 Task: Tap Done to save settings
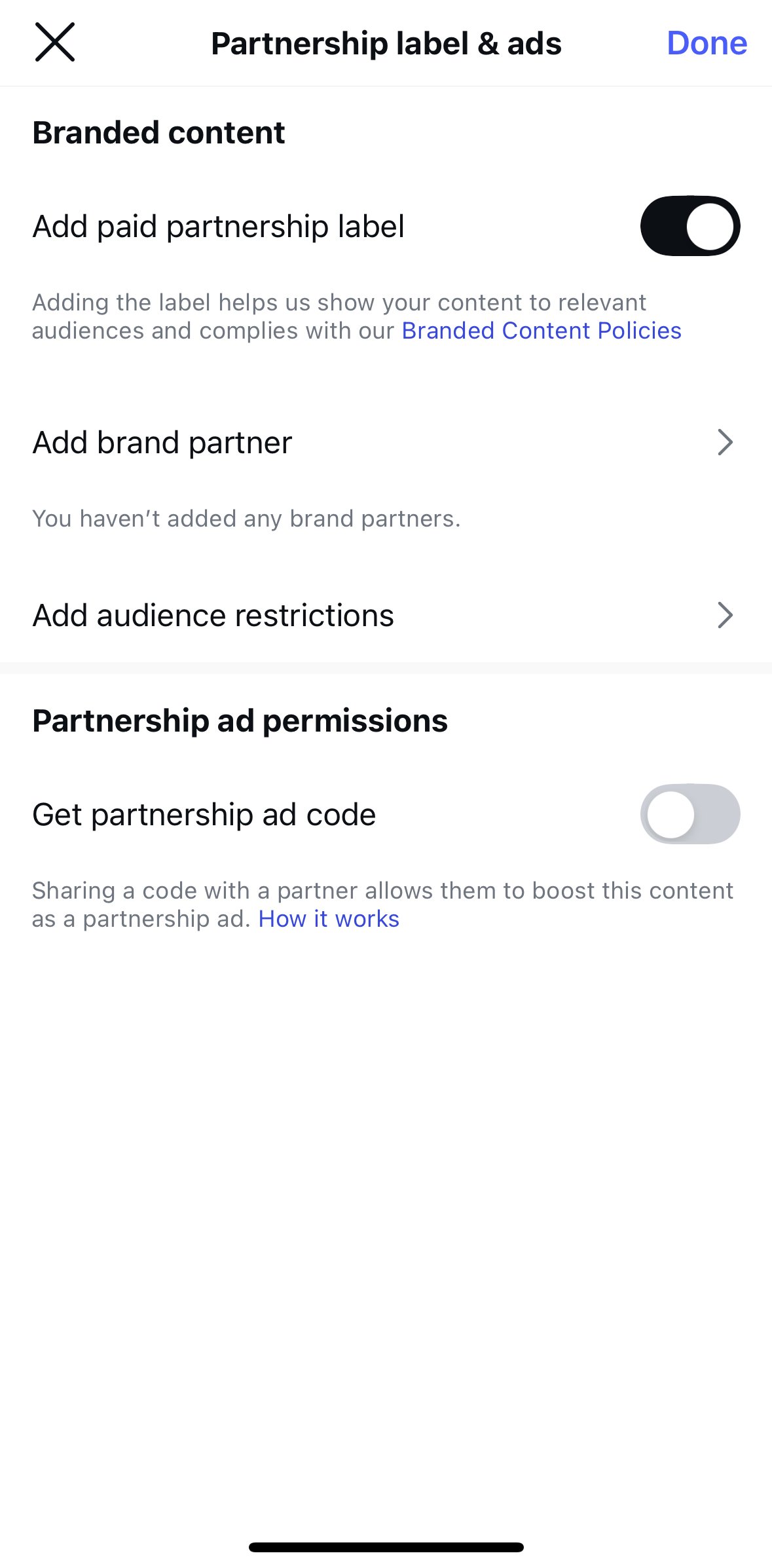pyautogui.click(x=707, y=43)
